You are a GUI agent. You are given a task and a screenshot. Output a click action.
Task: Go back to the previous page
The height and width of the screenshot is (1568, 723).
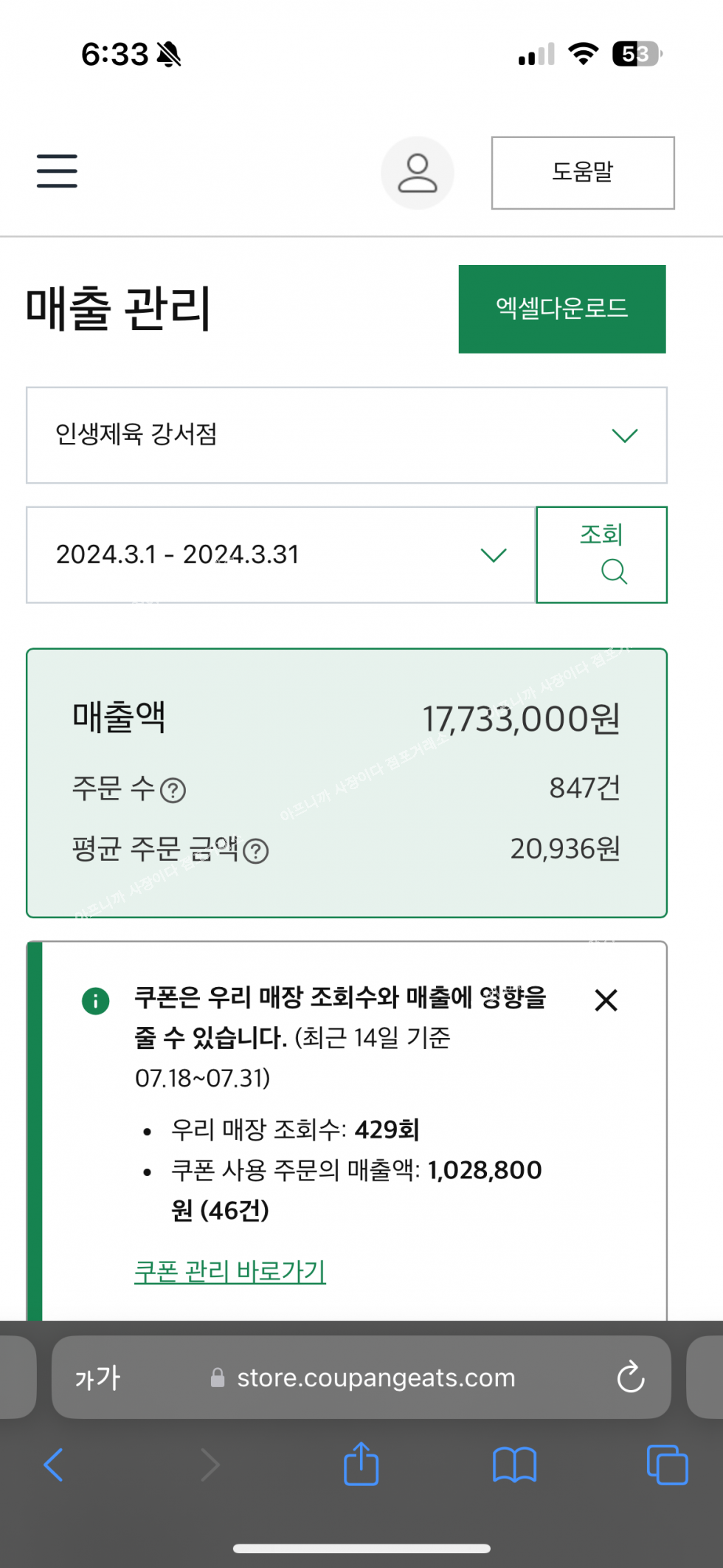coord(54,1465)
